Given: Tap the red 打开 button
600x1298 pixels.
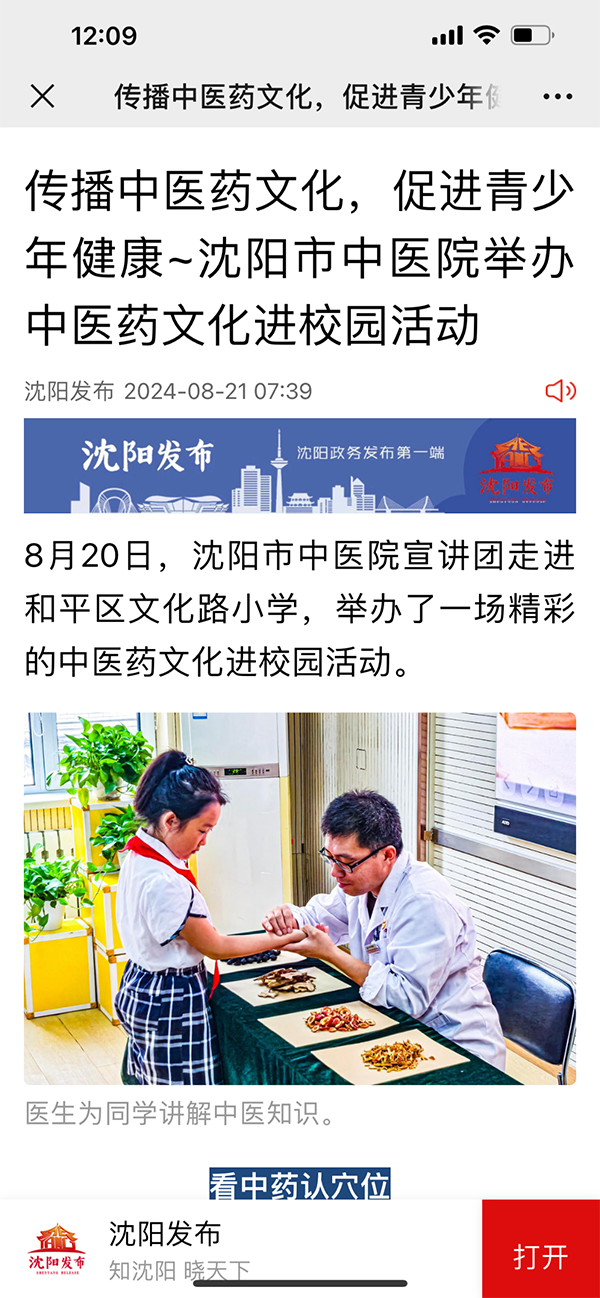Looking at the screenshot, I should (540, 1256).
